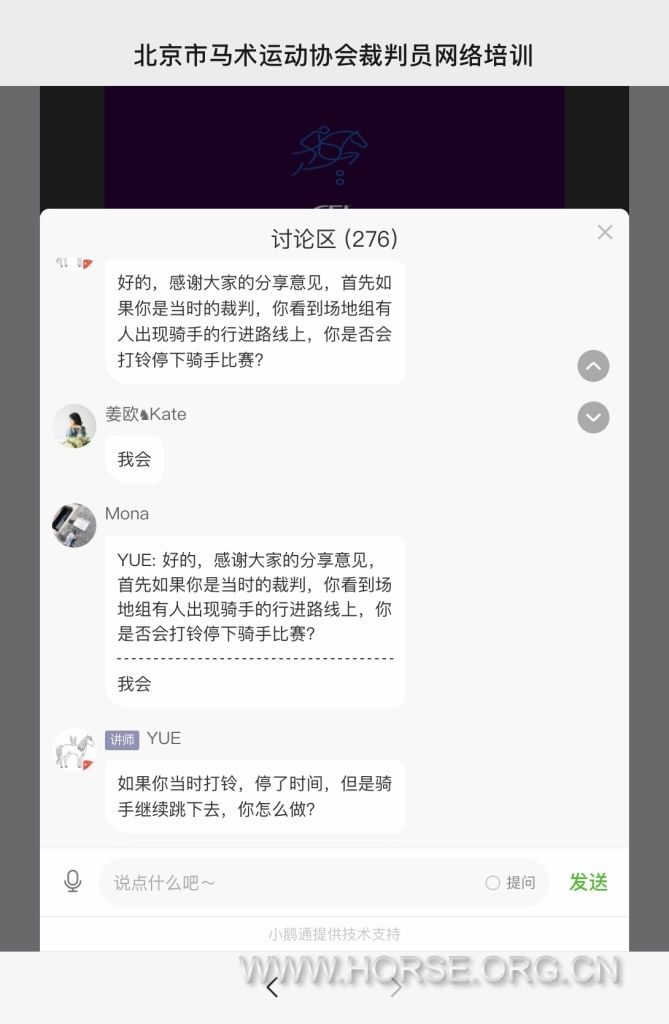Tap the microphone icon for voice input
669x1024 pixels.
tap(72, 881)
